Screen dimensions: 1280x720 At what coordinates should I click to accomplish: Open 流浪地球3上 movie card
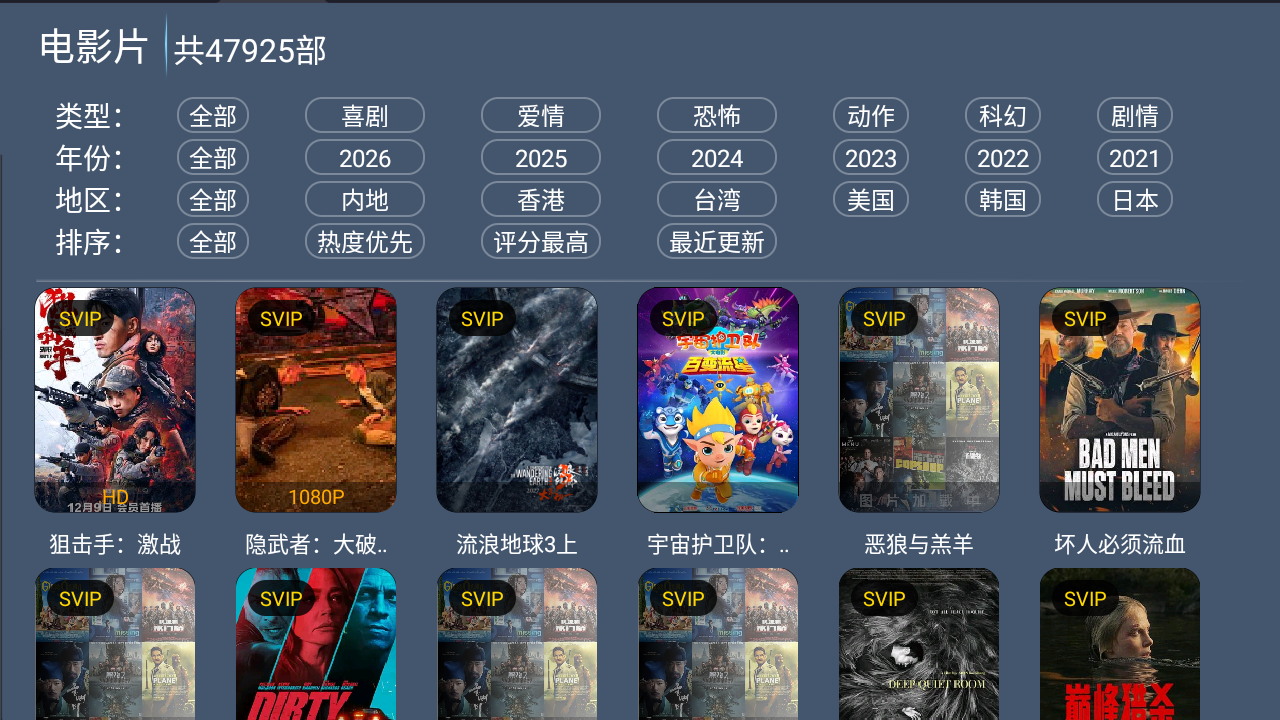(517, 400)
